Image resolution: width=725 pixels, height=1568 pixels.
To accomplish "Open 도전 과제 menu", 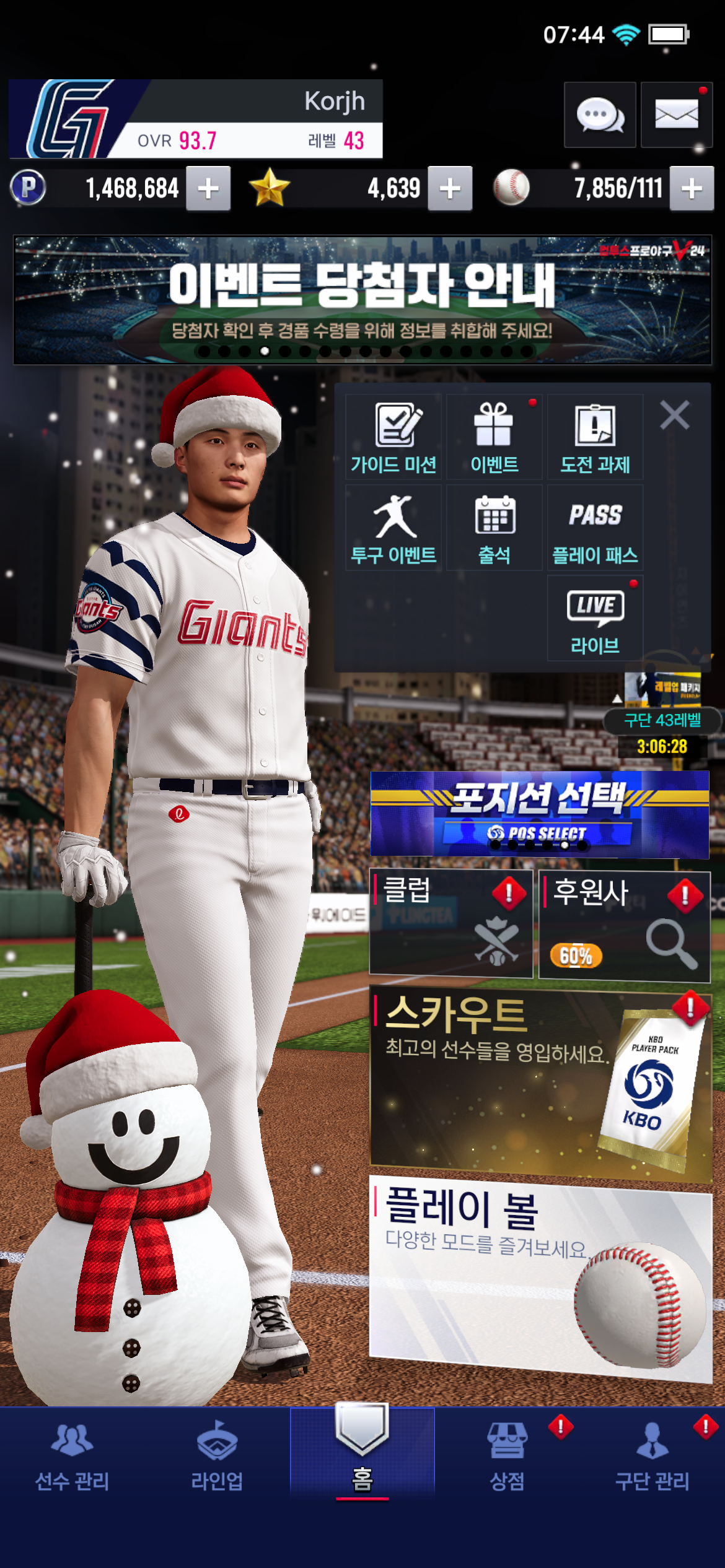I will tap(595, 437).
